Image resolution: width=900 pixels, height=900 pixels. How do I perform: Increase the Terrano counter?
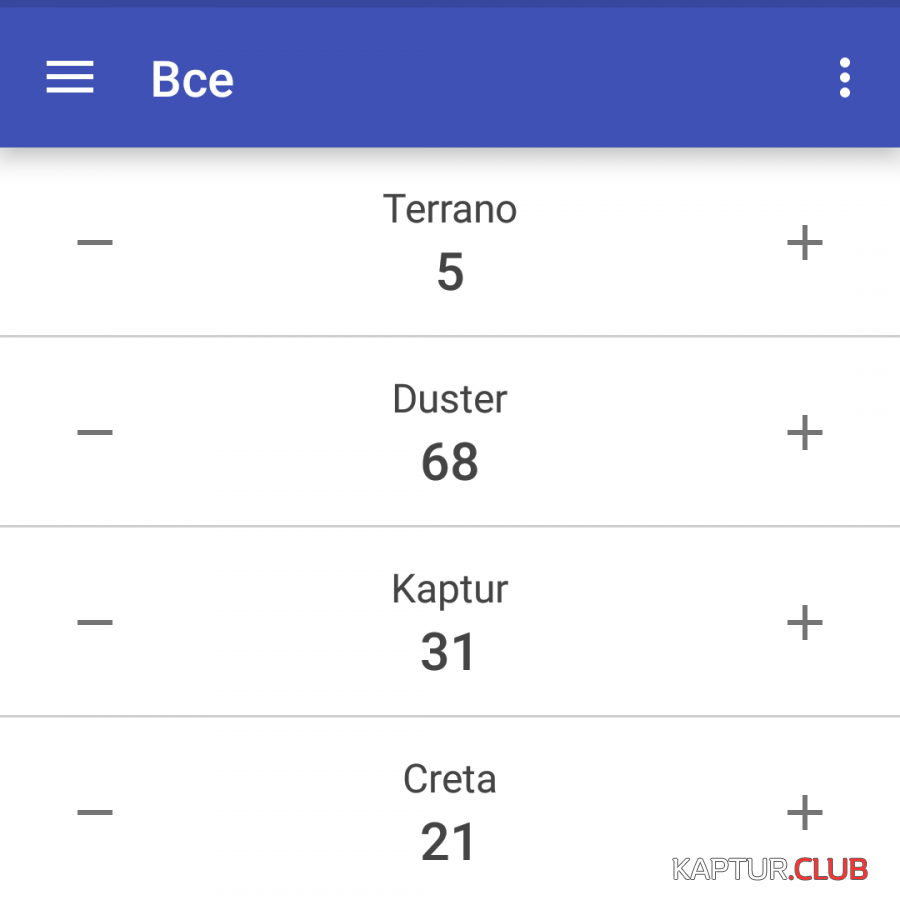tap(805, 242)
